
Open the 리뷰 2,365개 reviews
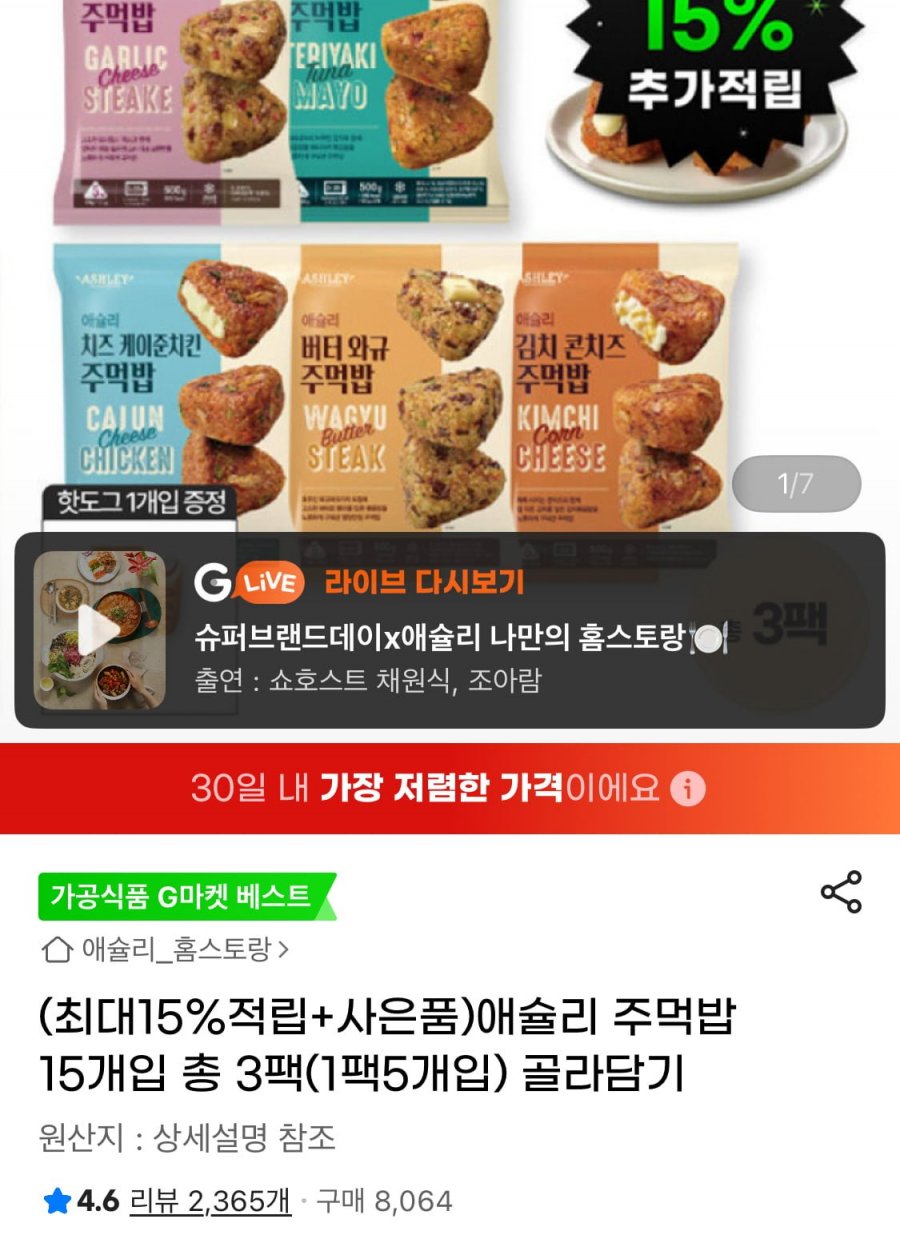[210, 1201]
